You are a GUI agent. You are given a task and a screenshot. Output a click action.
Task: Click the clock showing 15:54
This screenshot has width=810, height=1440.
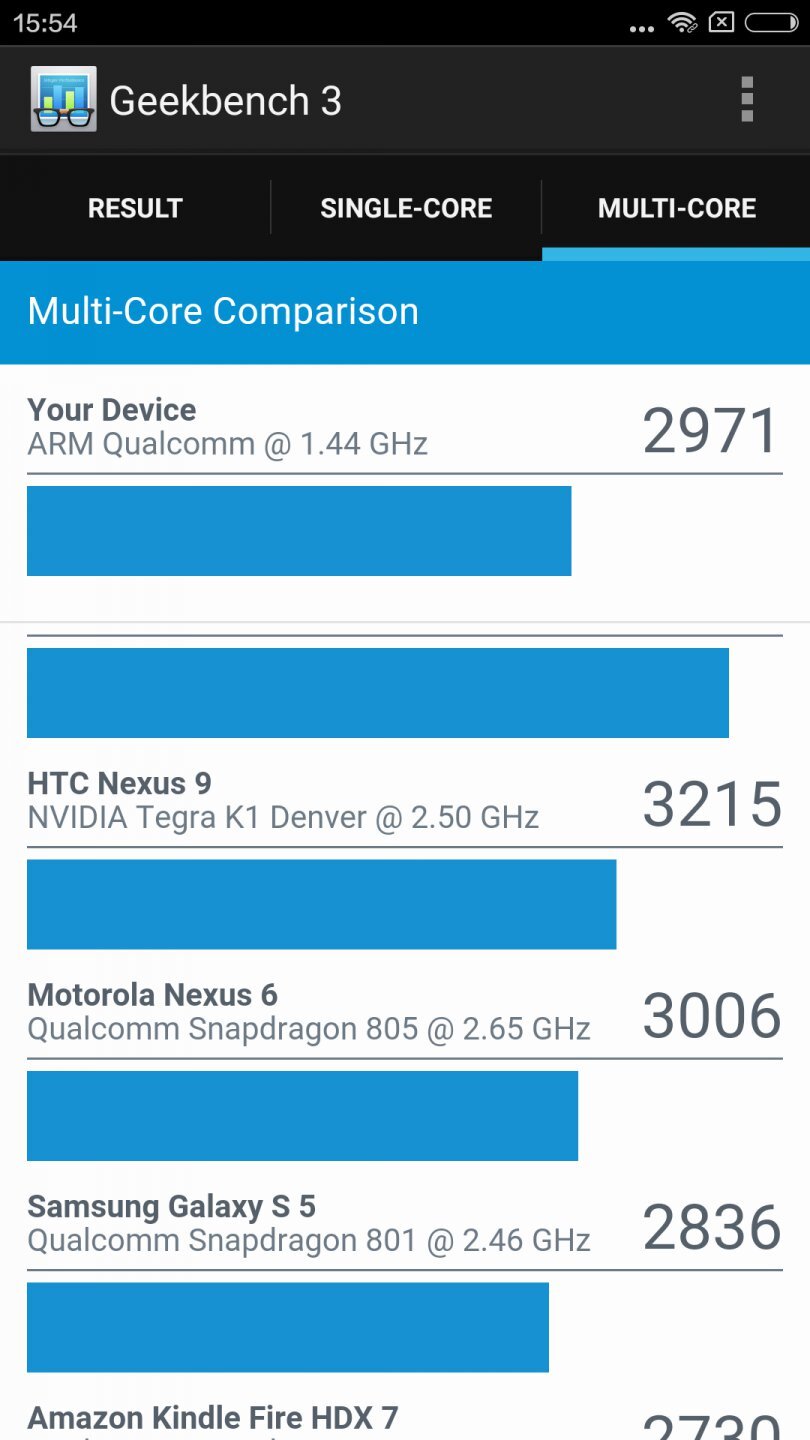46,21
